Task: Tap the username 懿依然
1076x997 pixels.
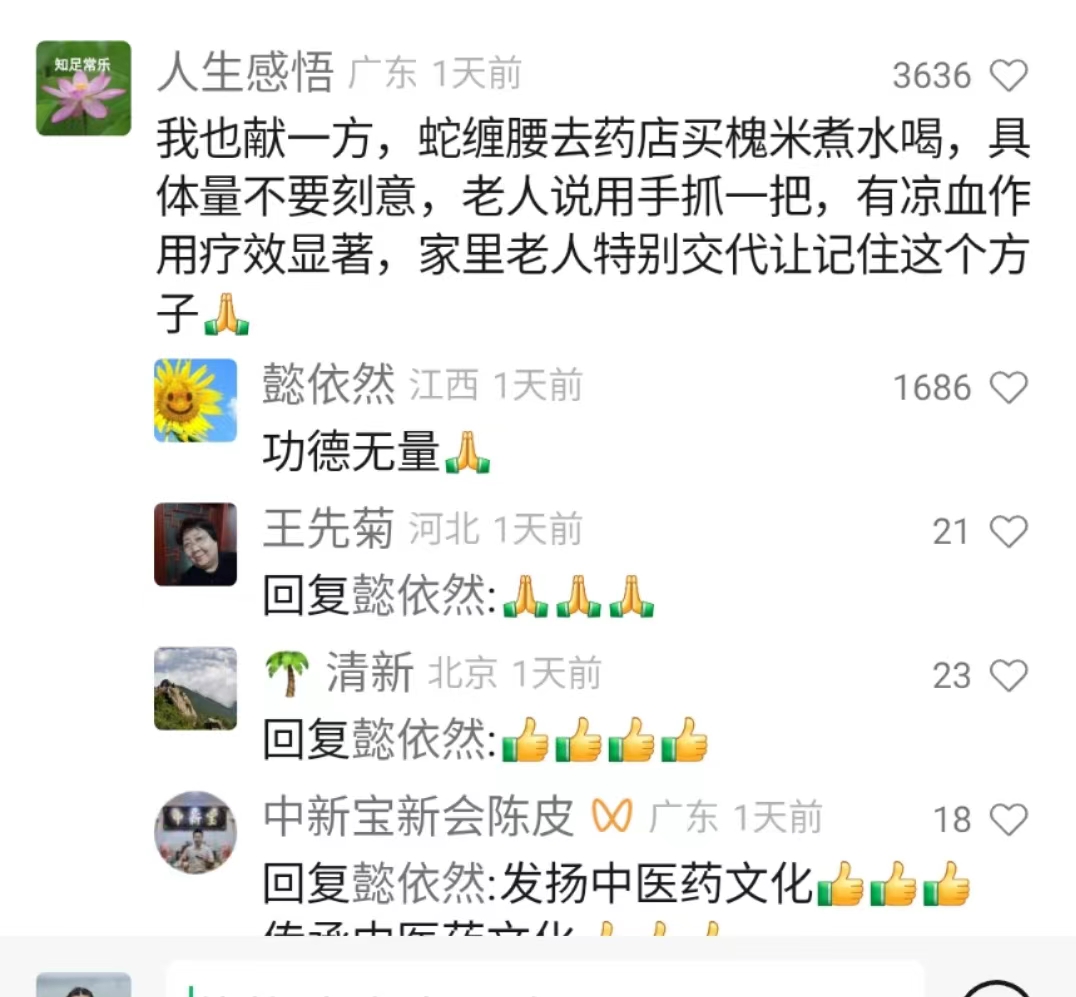Action: click(x=328, y=386)
